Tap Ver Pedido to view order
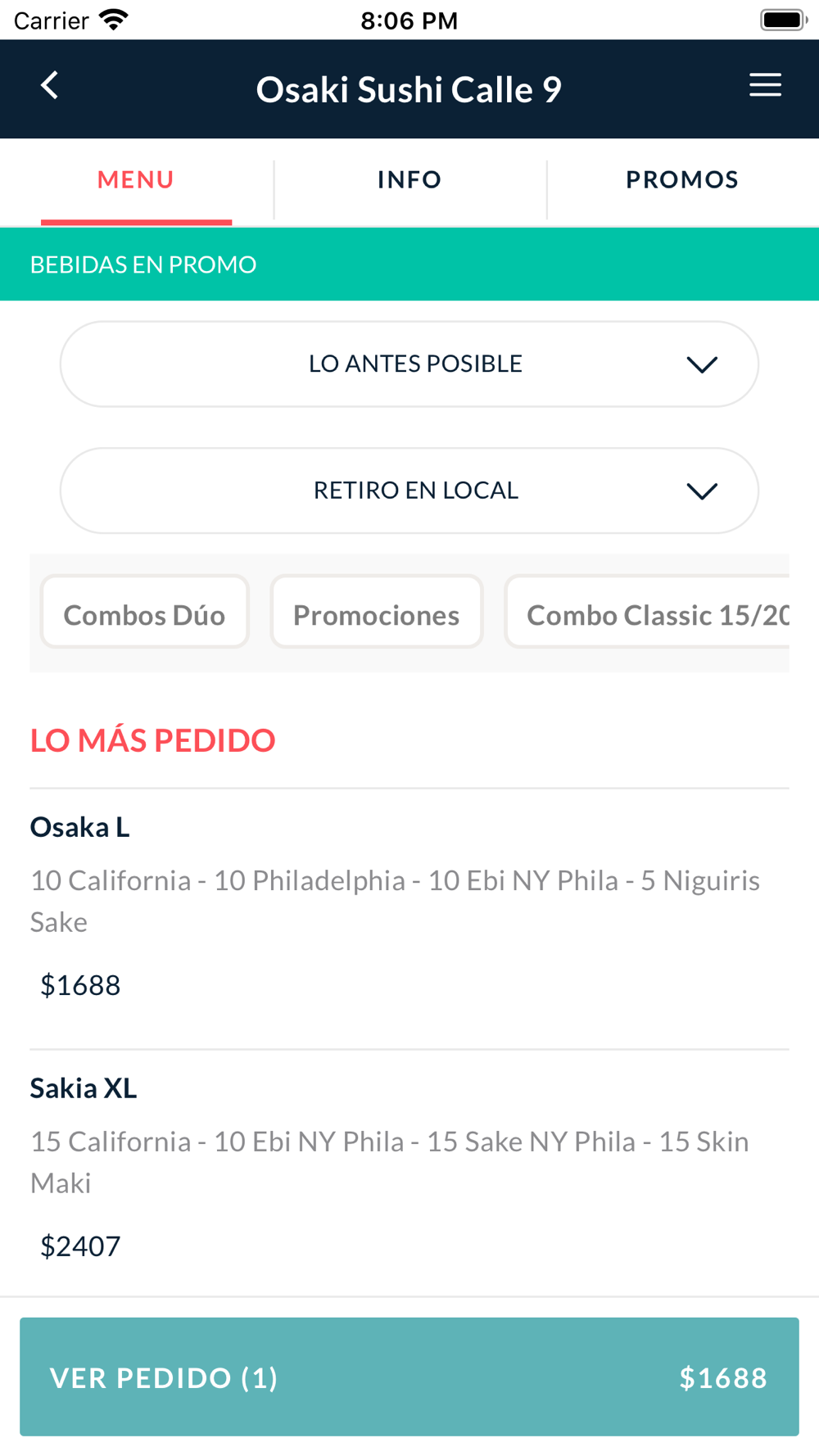 click(409, 1377)
